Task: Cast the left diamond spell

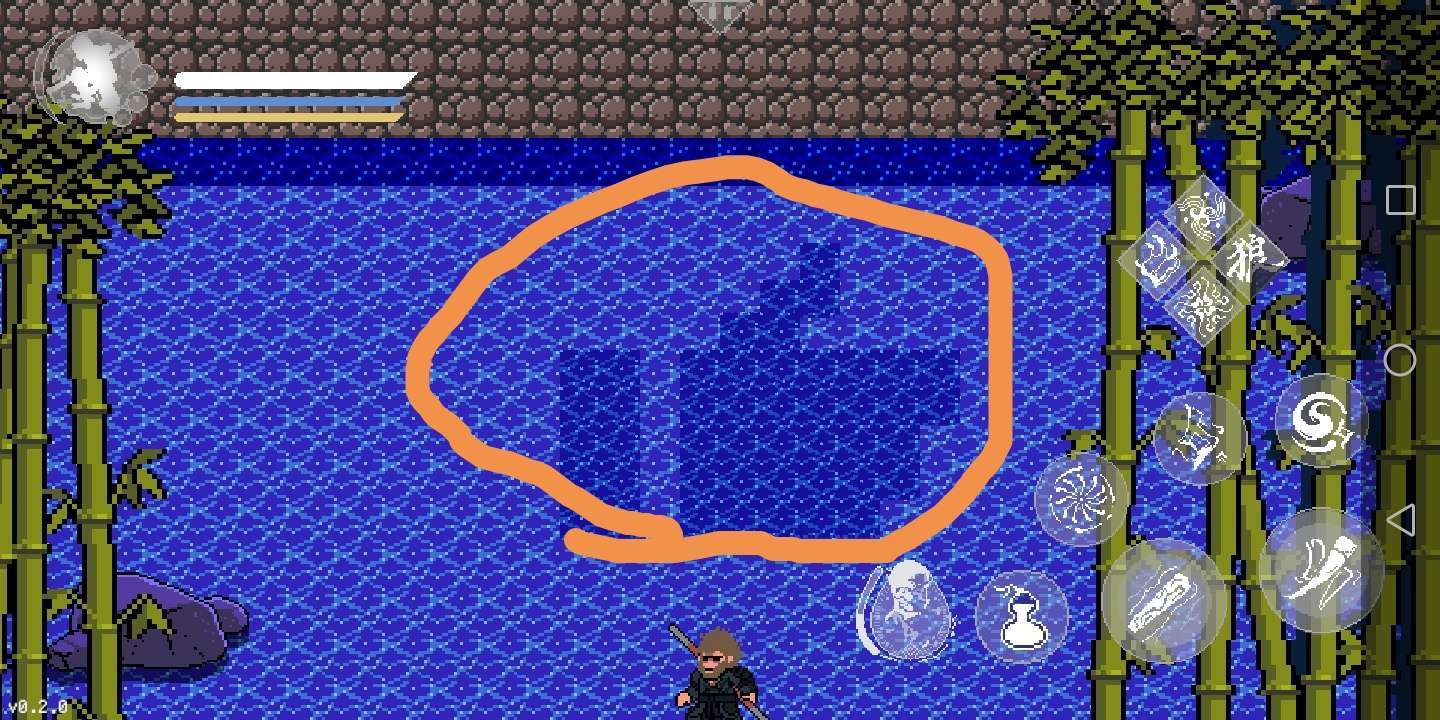Action: click(x=1160, y=258)
